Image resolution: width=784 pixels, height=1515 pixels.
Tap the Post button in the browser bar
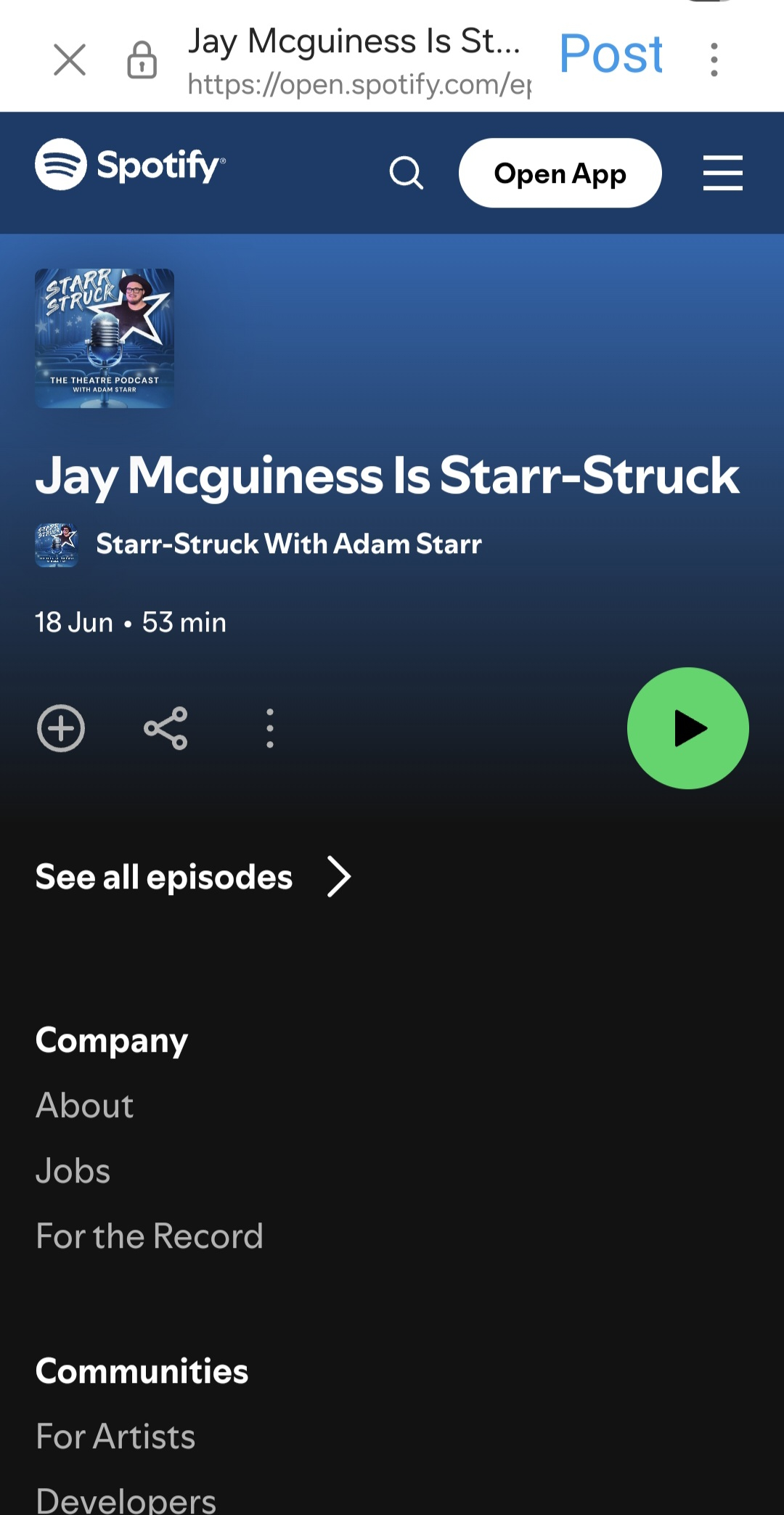pyautogui.click(x=611, y=55)
